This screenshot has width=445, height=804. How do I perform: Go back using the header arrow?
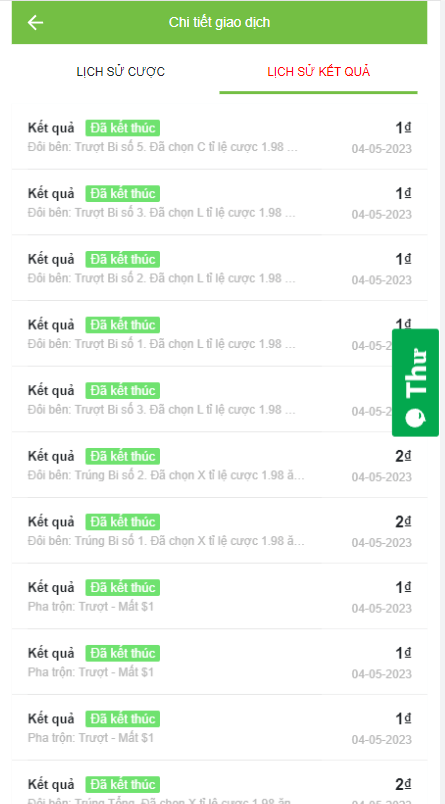tap(35, 23)
